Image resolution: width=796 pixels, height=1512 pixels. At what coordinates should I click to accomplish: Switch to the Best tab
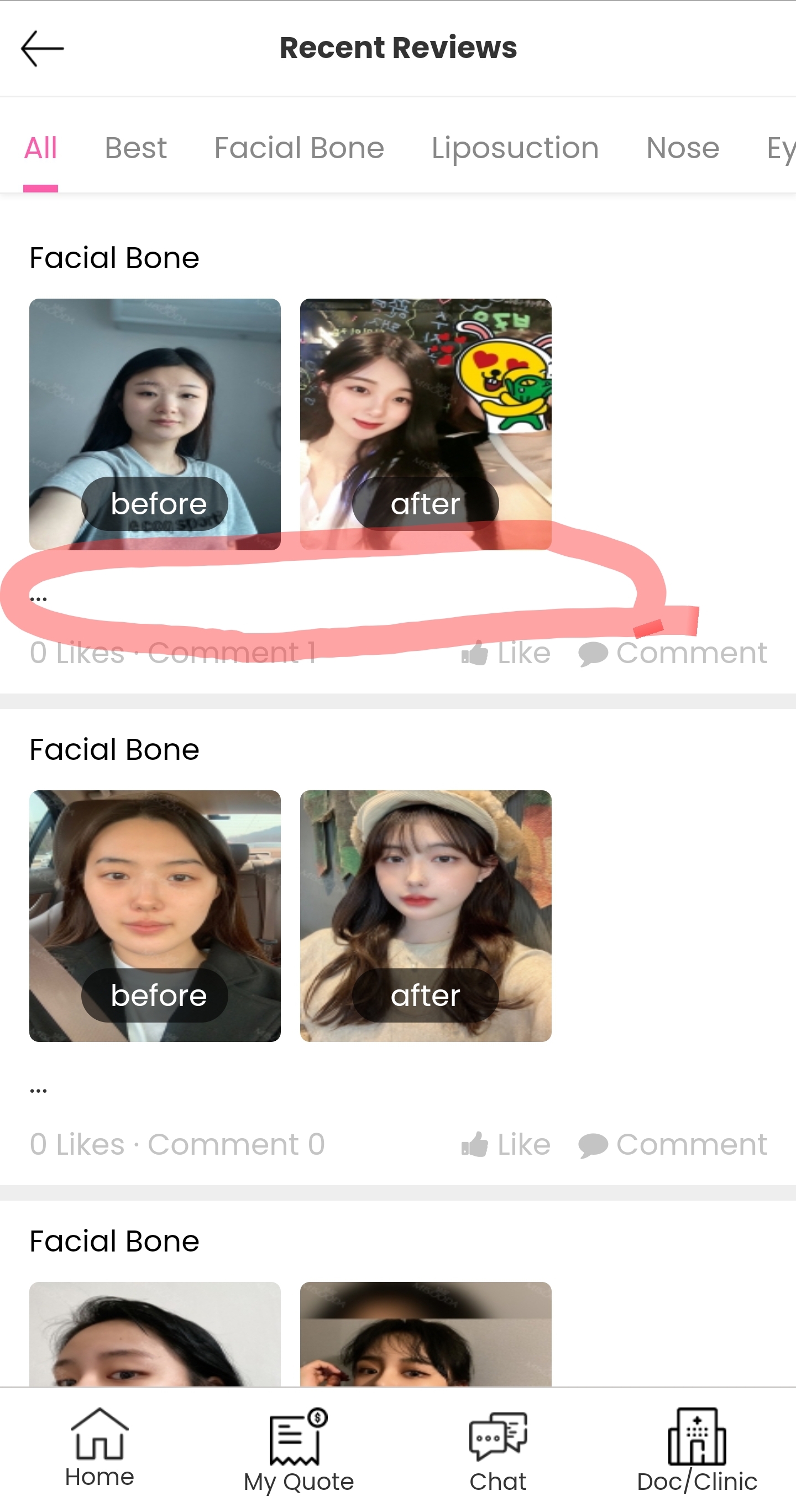pyautogui.click(x=135, y=148)
